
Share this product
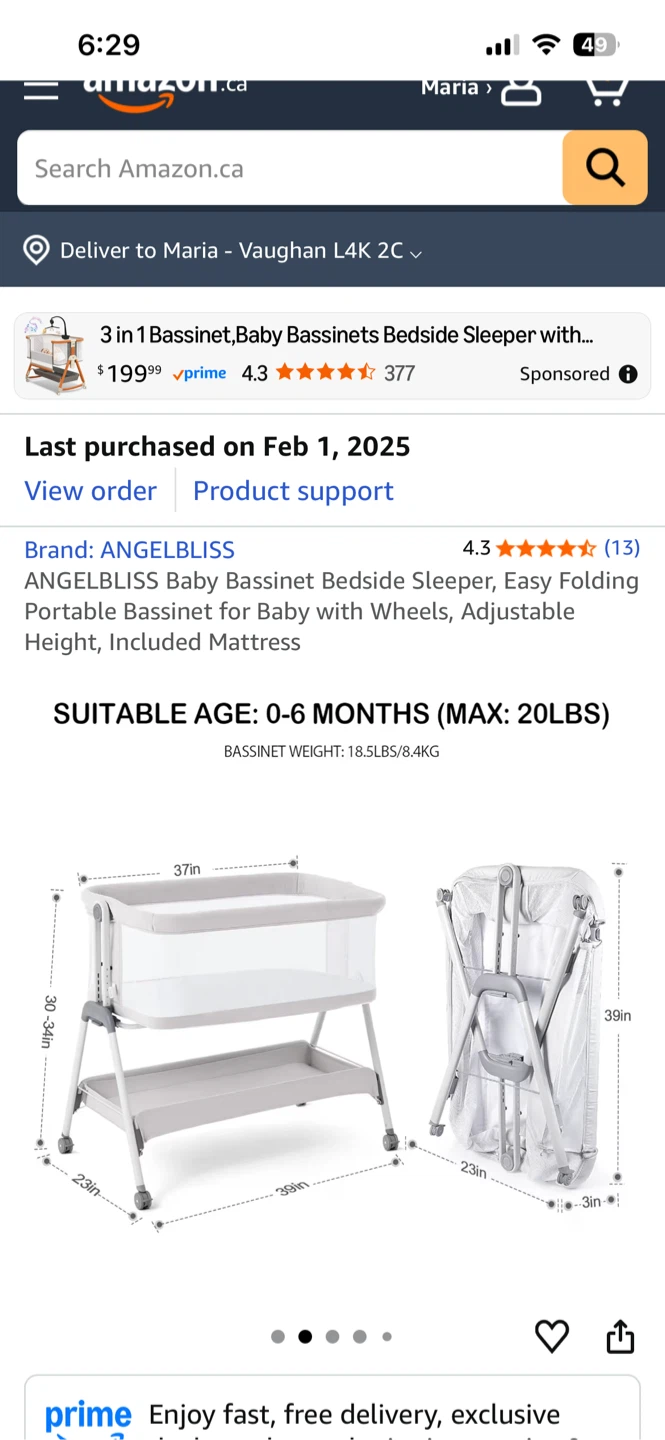(x=620, y=1336)
